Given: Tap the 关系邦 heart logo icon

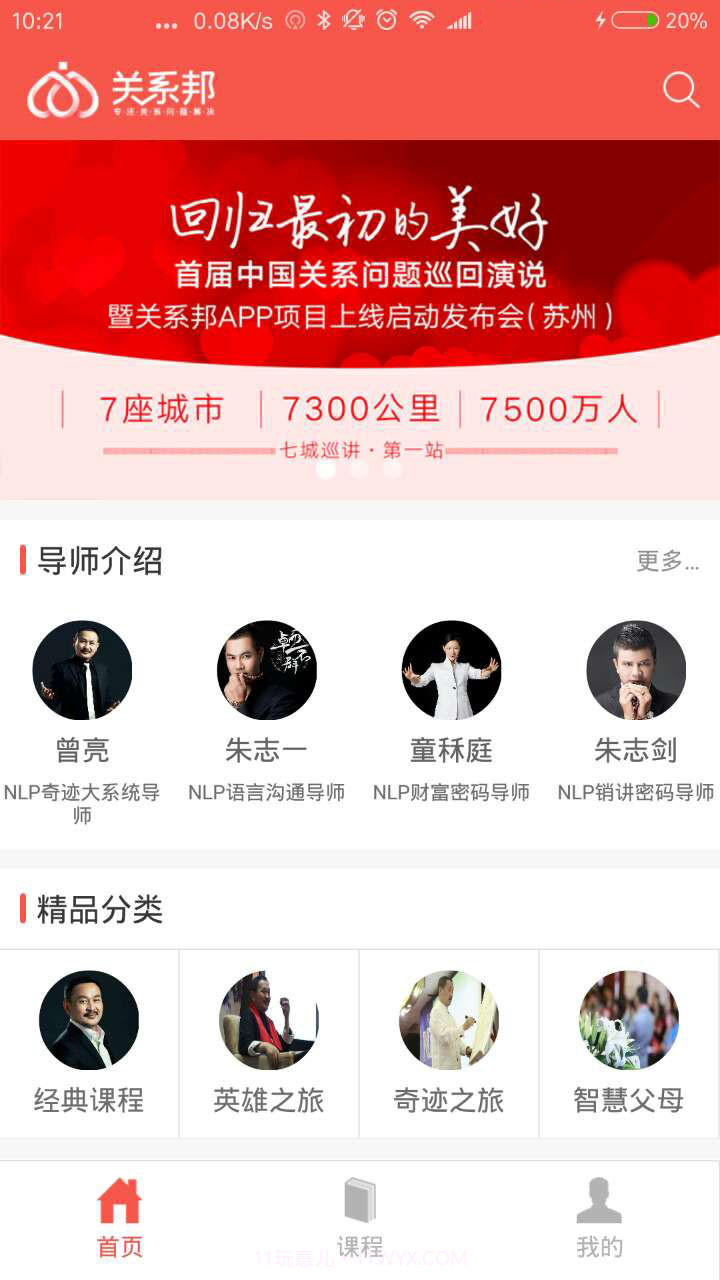Looking at the screenshot, I should pyautogui.click(x=57, y=90).
